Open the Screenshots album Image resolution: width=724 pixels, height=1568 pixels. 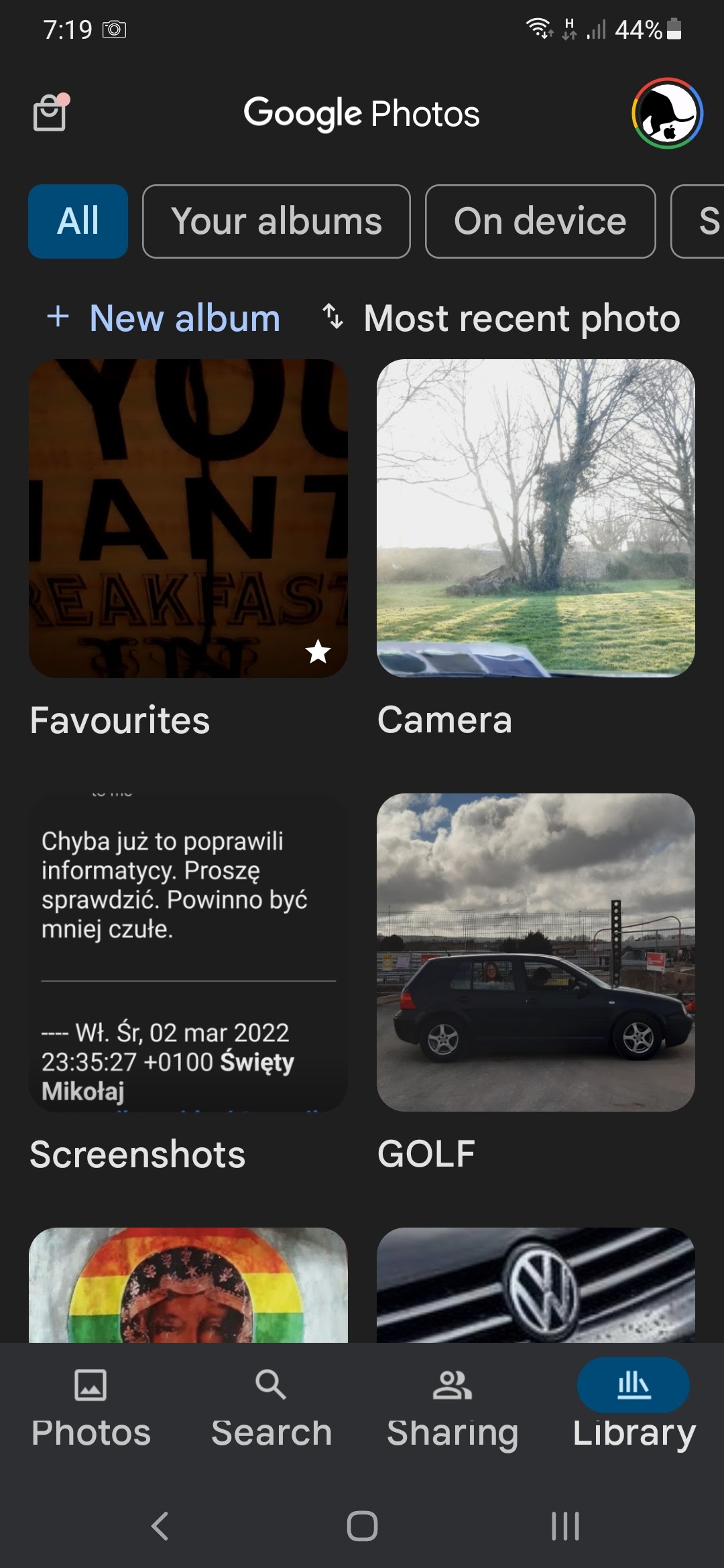[188, 952]
